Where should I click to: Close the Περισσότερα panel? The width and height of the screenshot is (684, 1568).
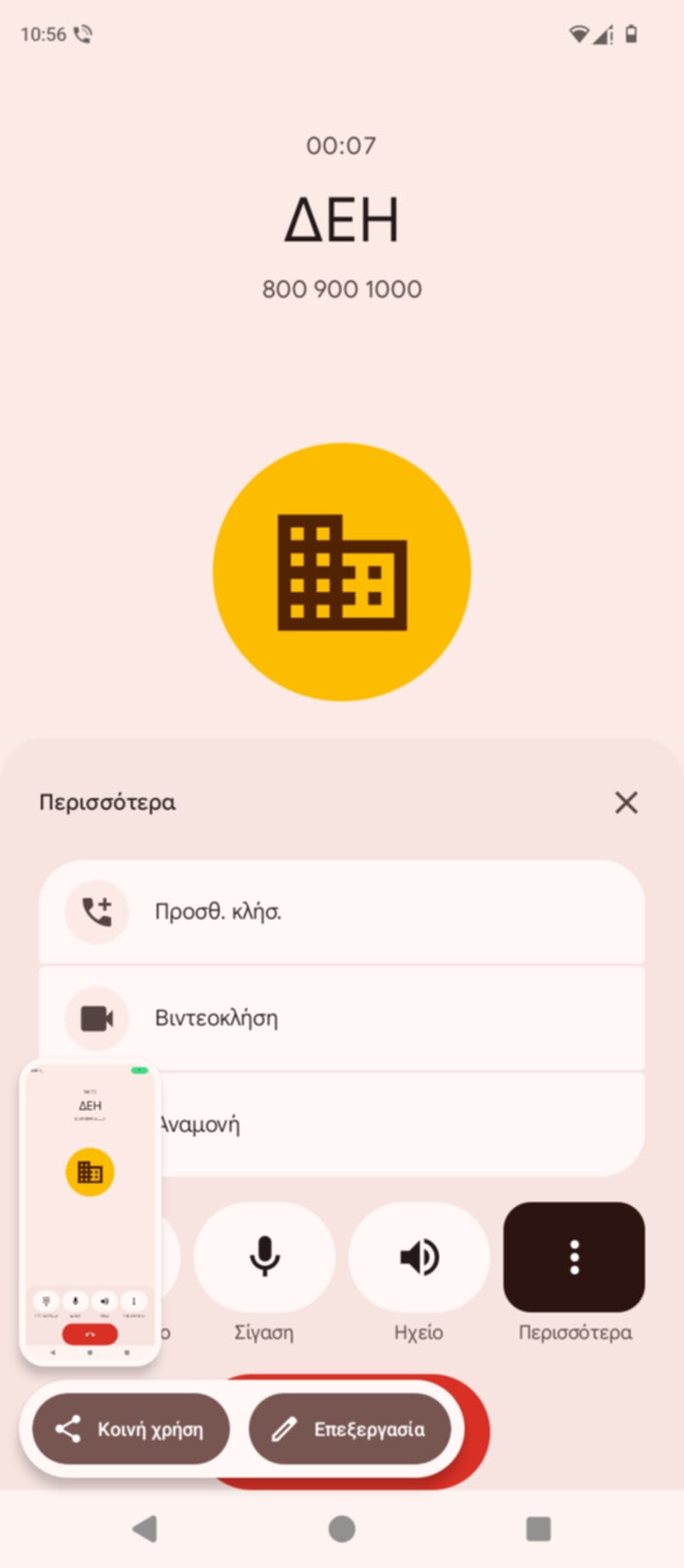626,803
